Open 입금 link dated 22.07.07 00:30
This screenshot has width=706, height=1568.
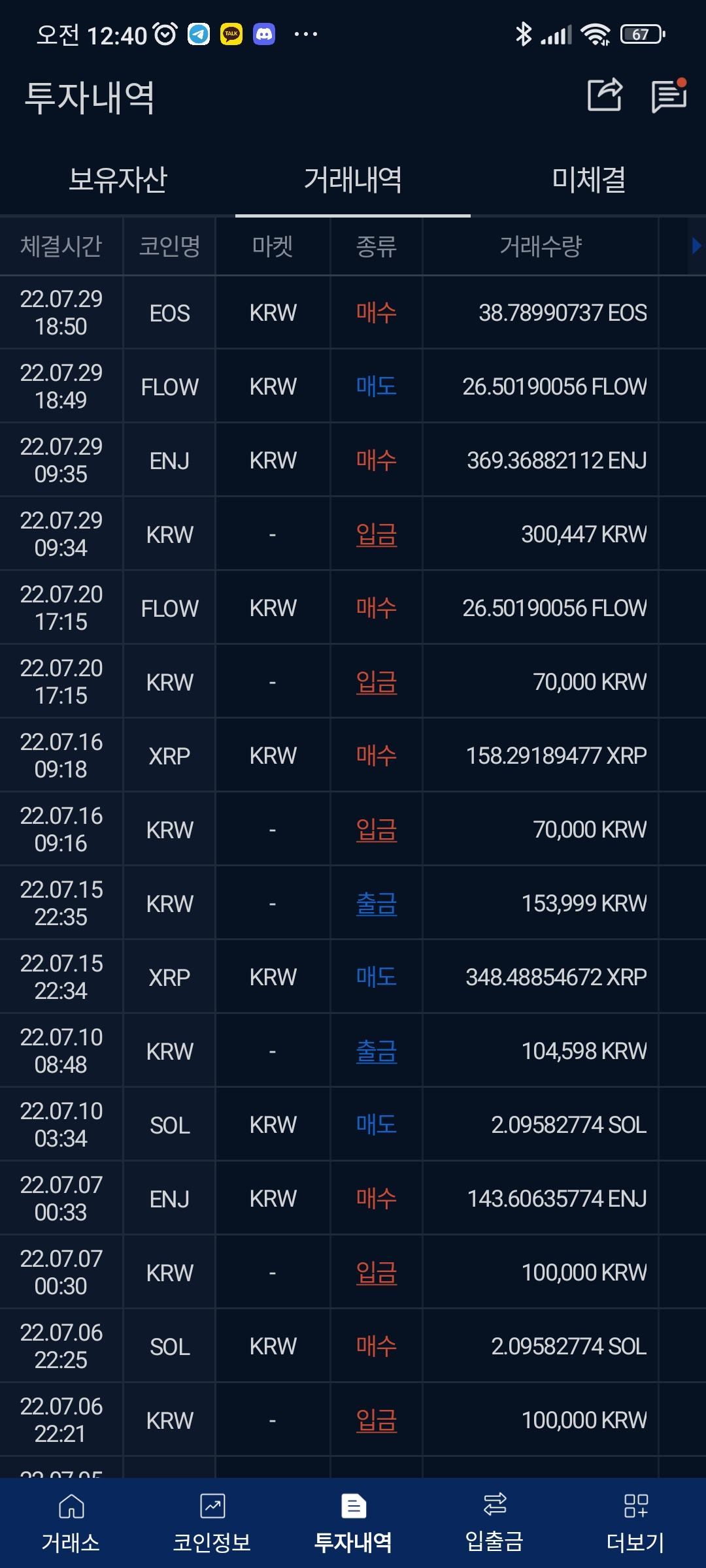(x=377, y=1273)
